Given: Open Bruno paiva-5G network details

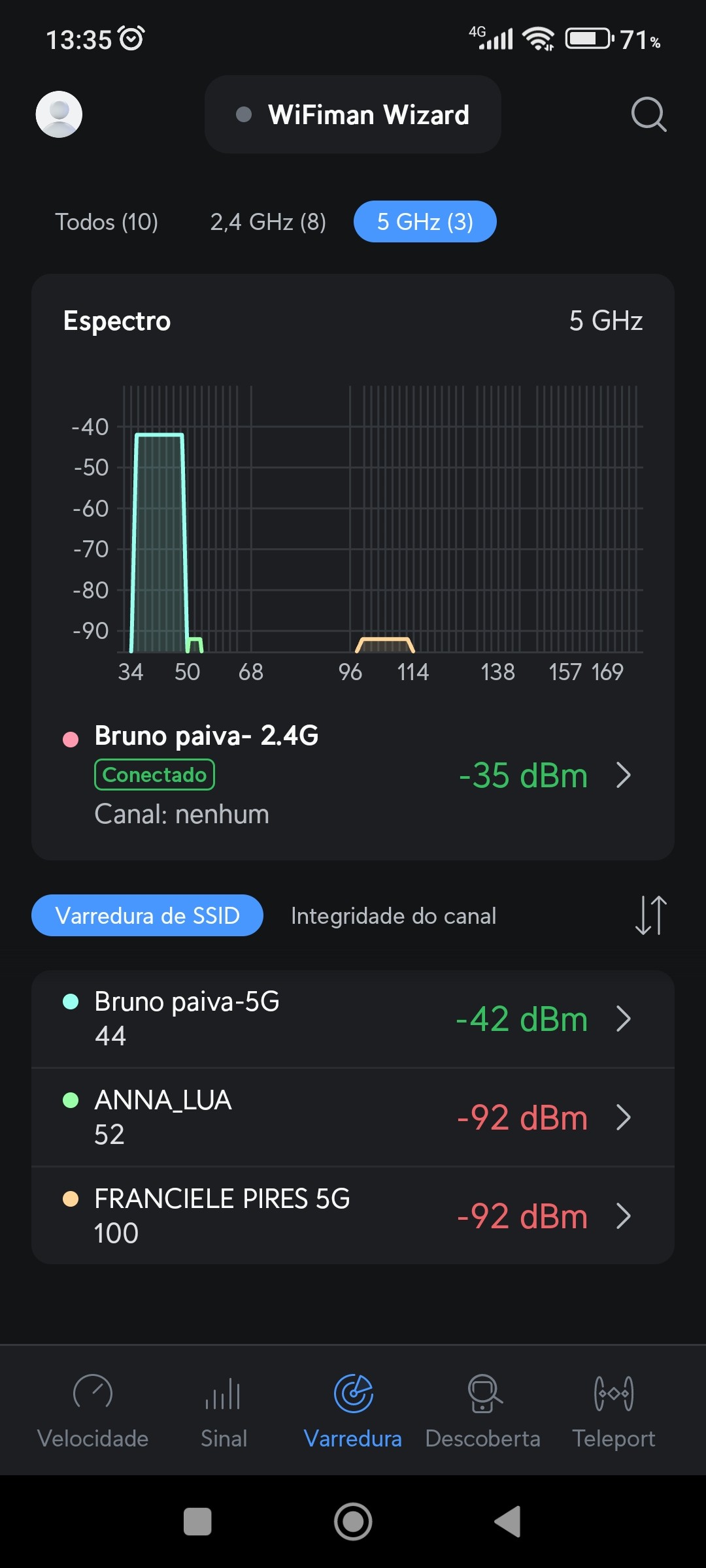Looking at the screenshot, I should click(353, 1019).
